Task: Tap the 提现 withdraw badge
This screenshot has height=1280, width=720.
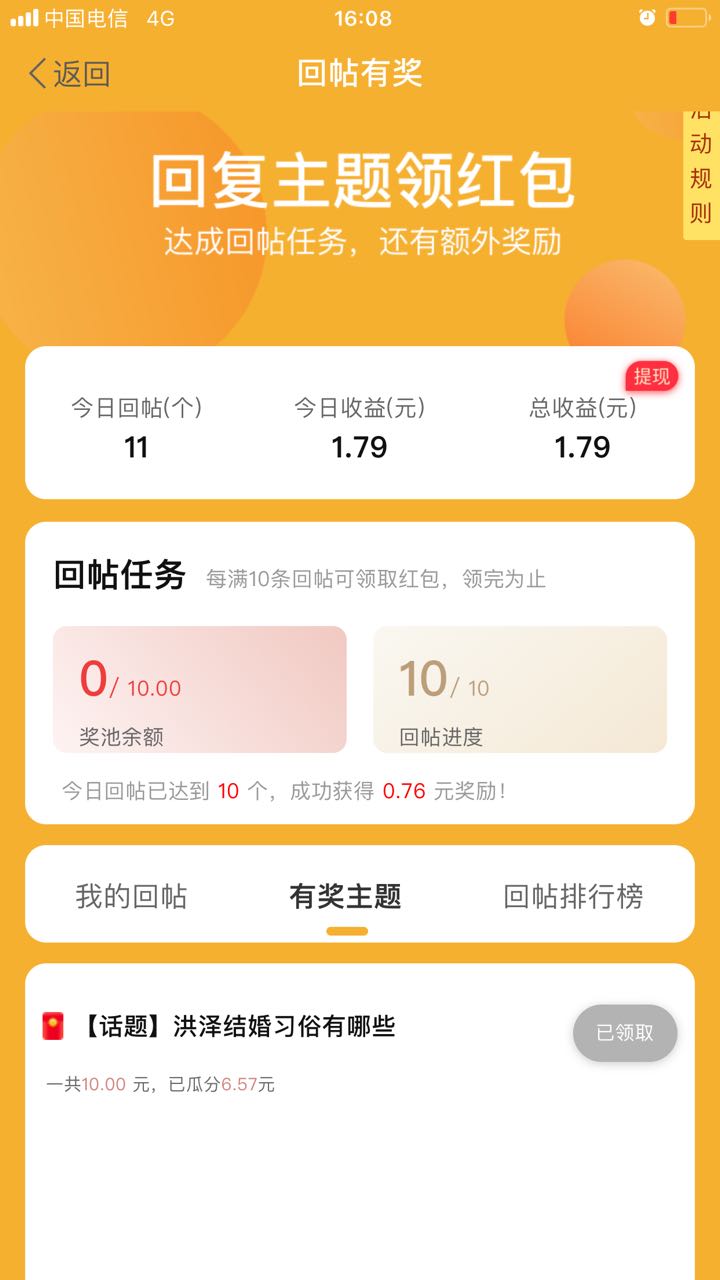Action: (652, 376)
